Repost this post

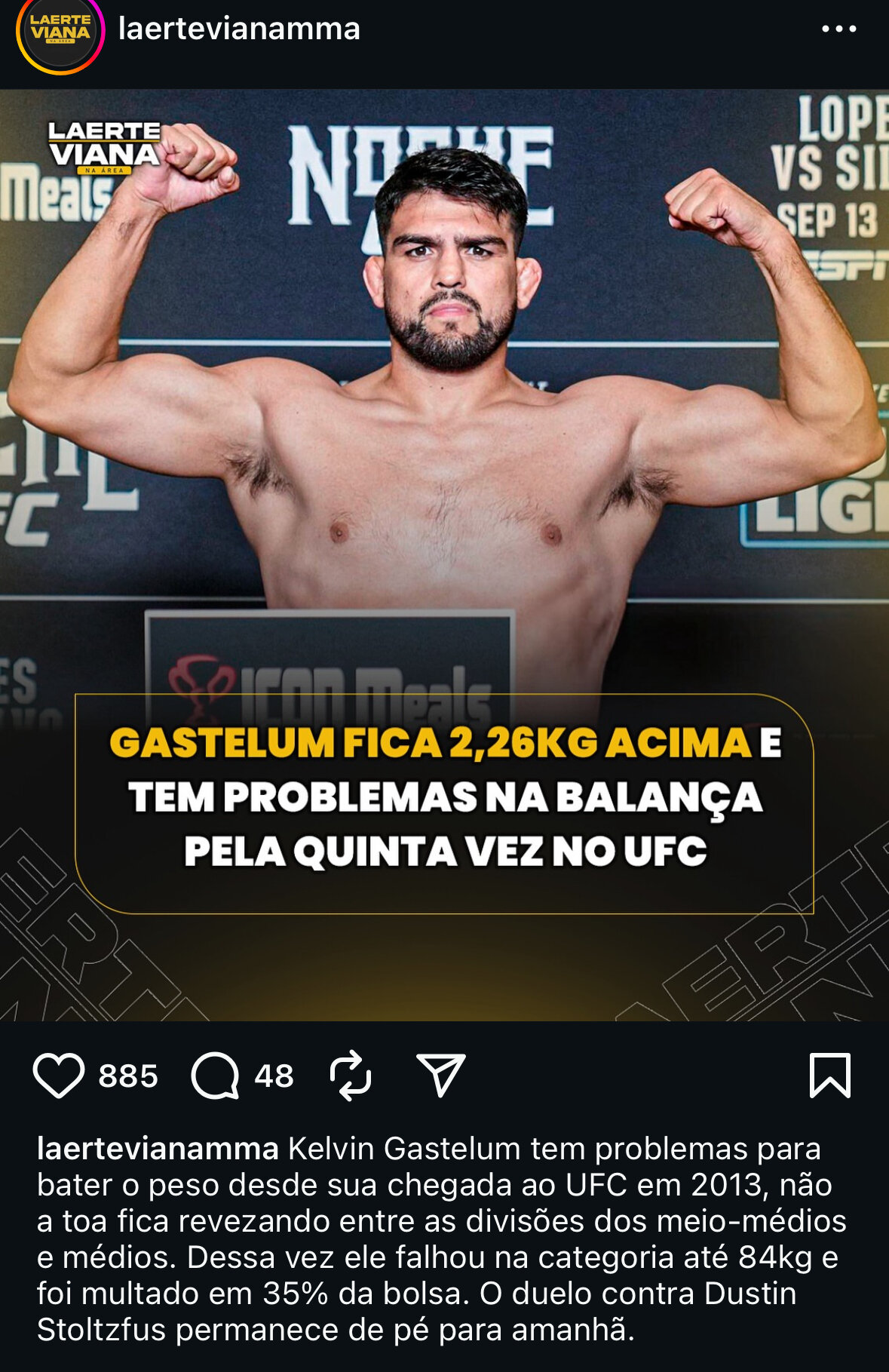pos(351,1075)
